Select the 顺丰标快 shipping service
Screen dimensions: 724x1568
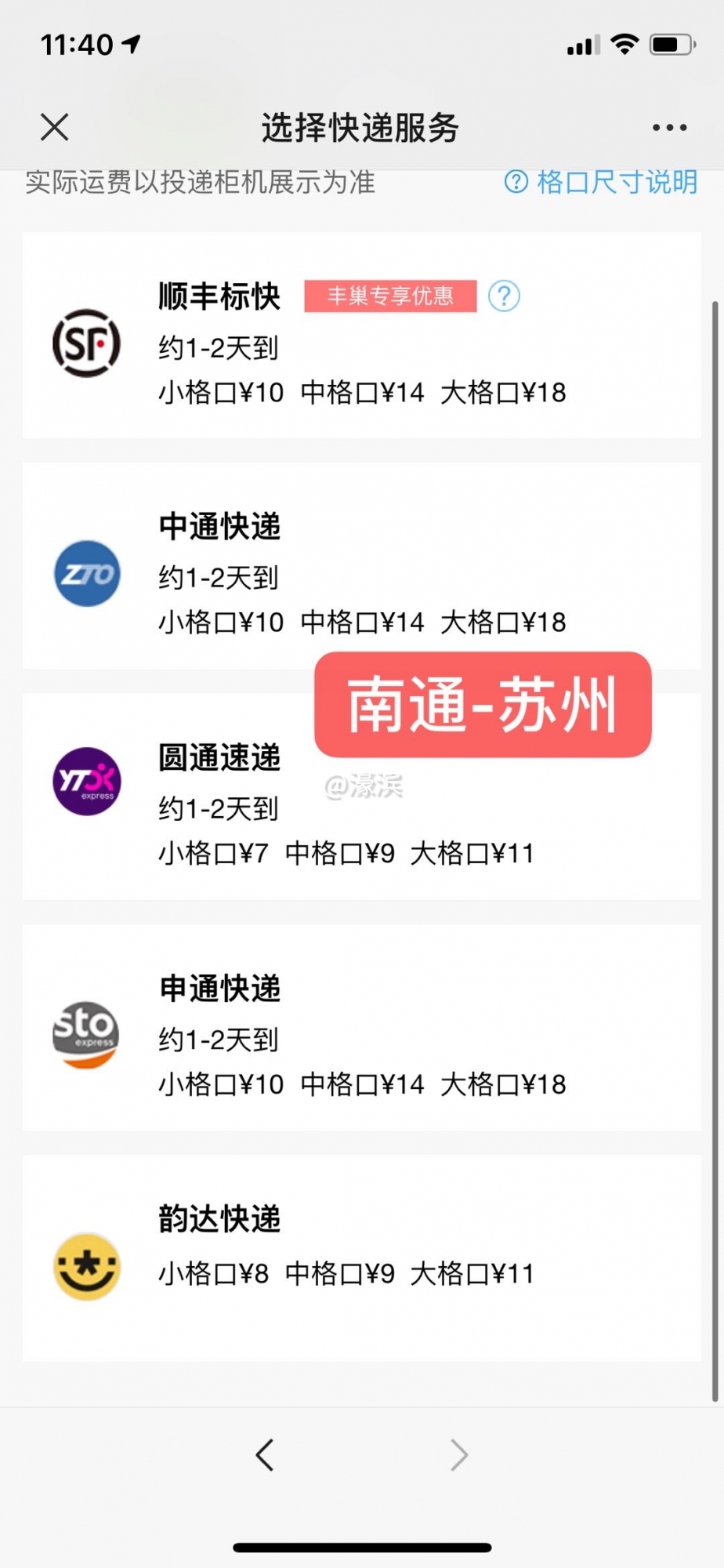click(218, 296)
